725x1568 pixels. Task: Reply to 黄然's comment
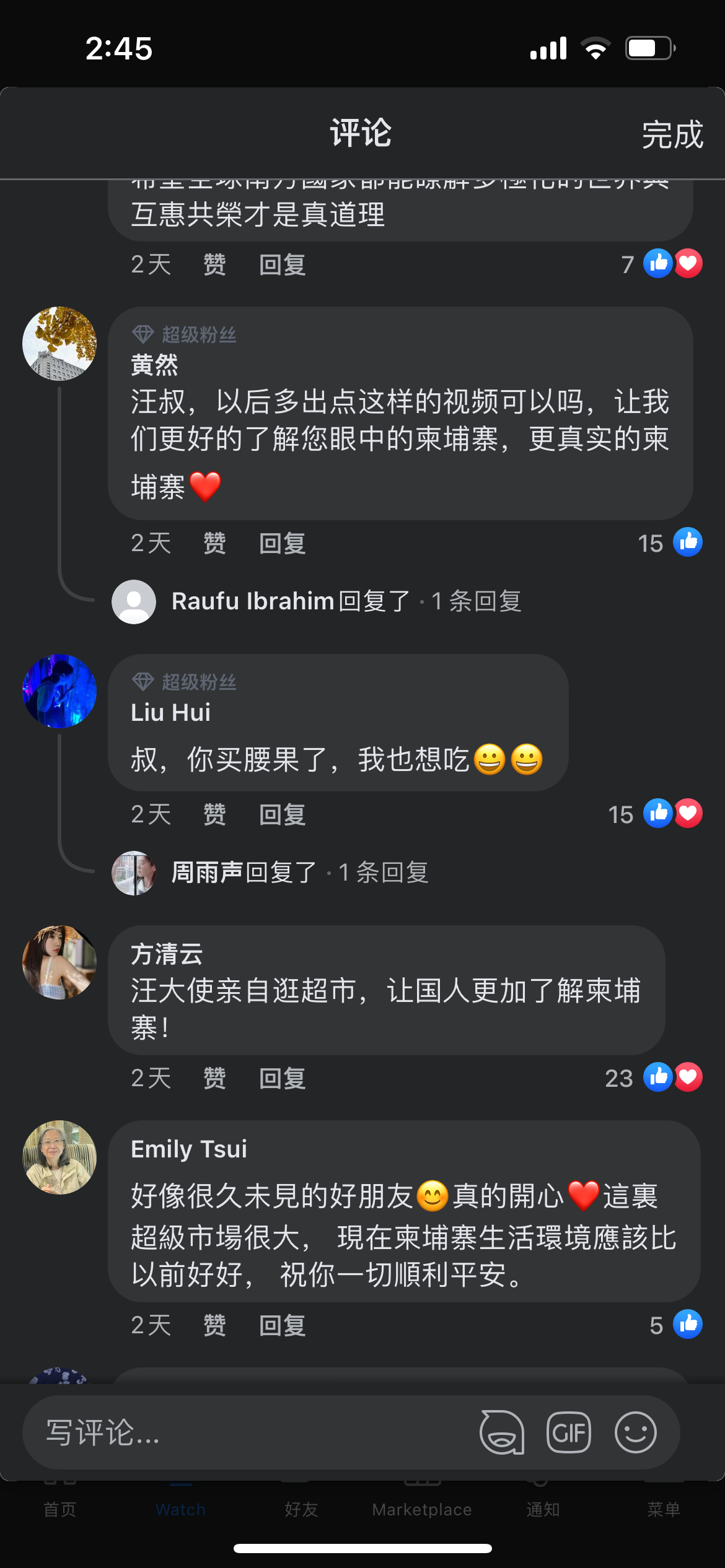coord(282,543)
